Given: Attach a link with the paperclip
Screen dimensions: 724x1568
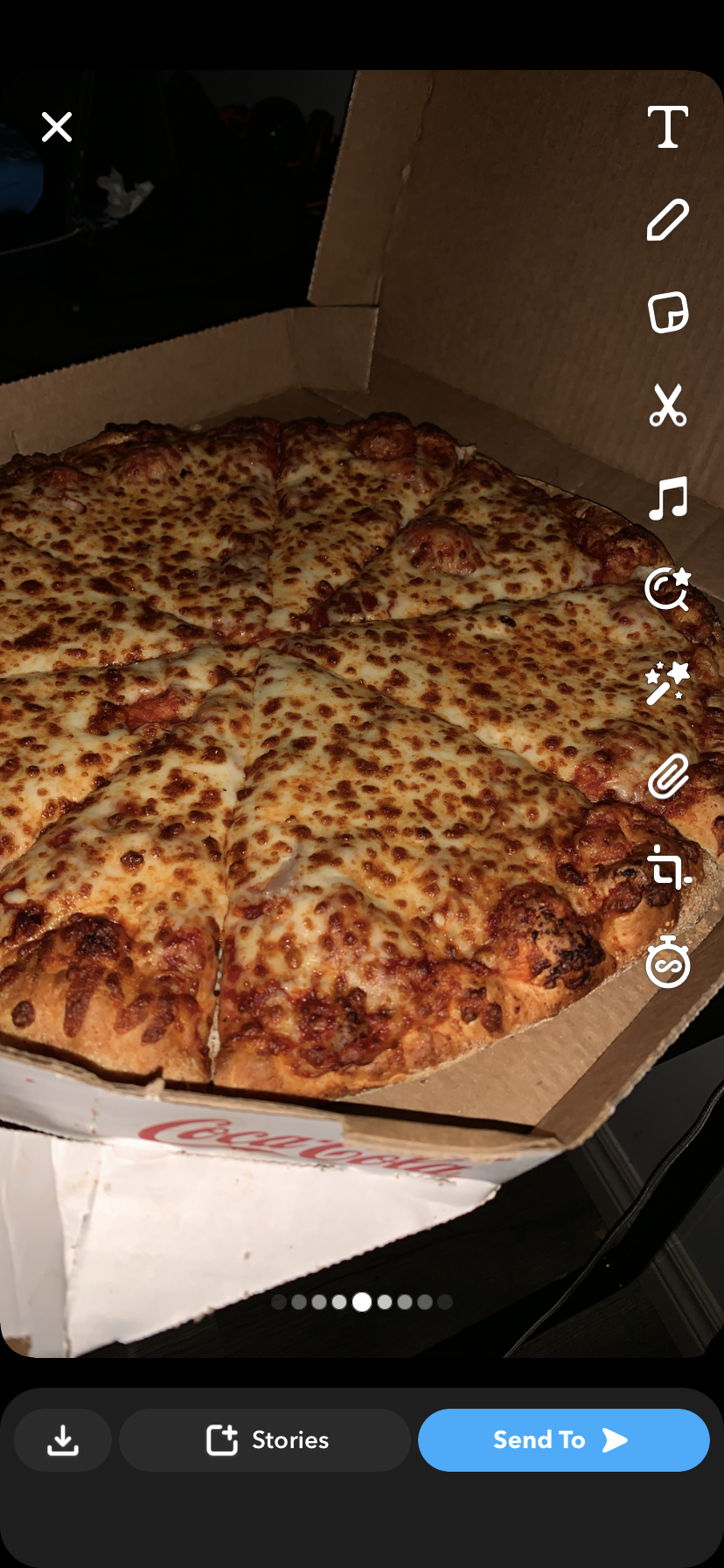Looking at the screenshot, I should [x=668, y=776].
